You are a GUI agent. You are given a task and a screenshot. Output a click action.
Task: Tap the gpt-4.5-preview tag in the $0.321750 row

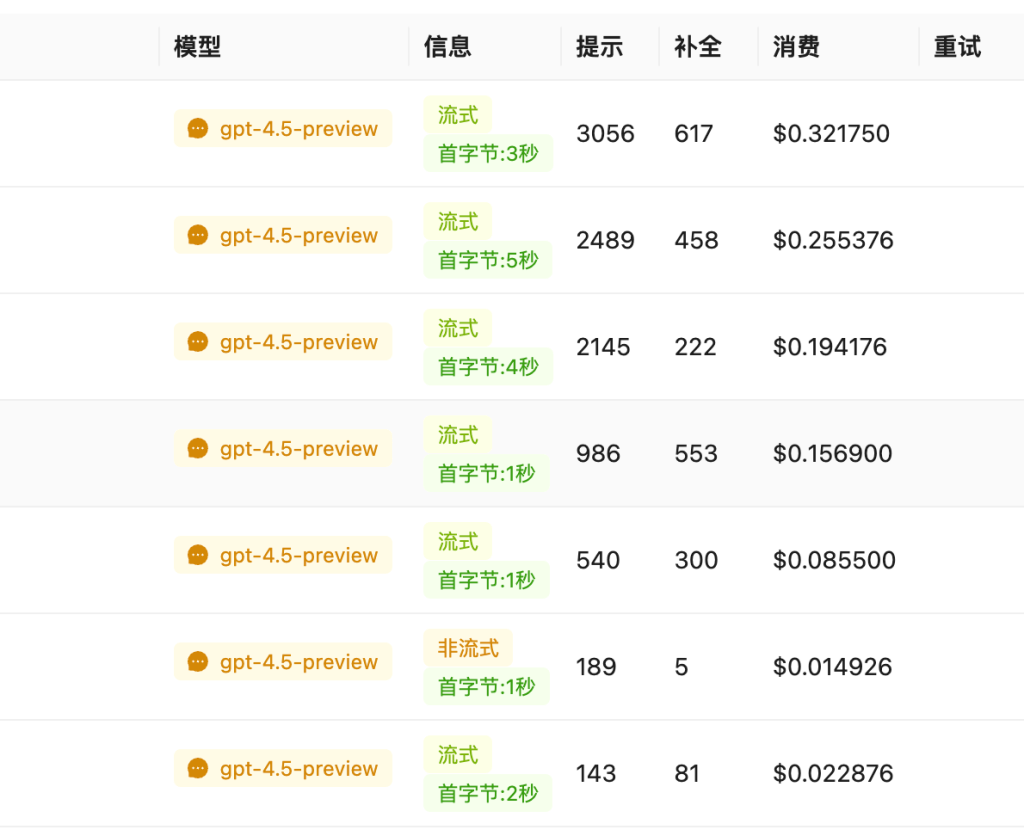pyautogui.click(x=283, y=129)
